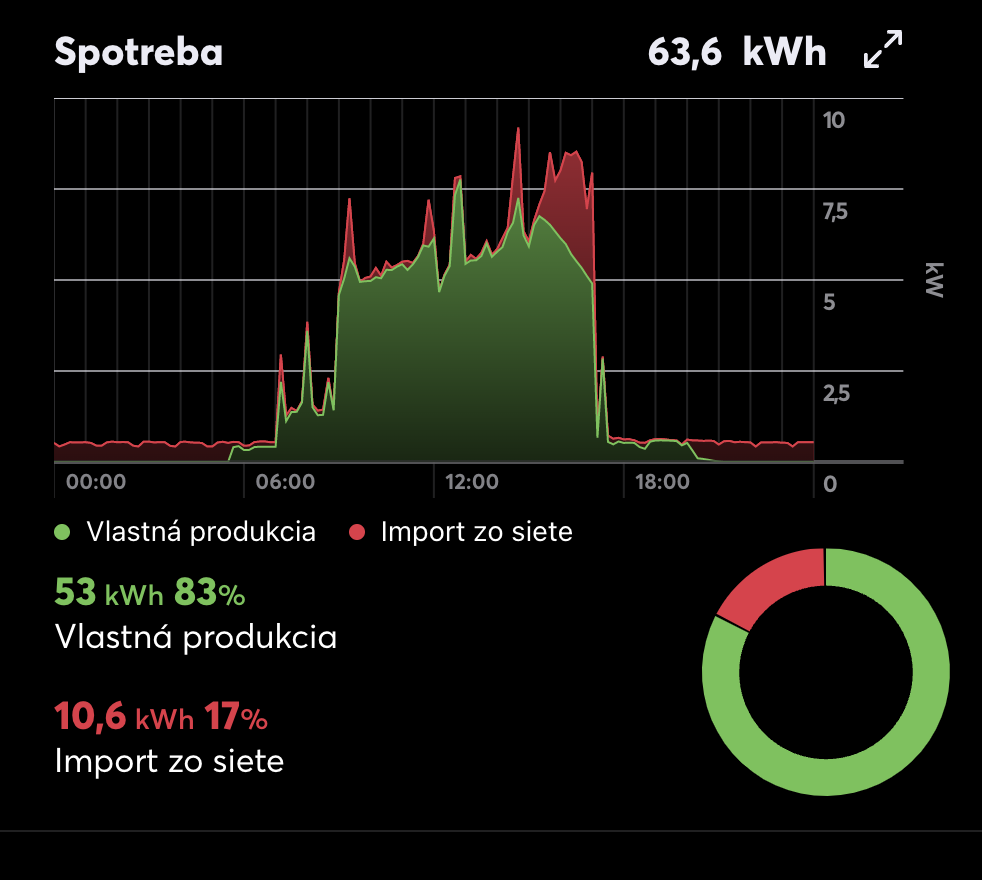Toggle the Vlastná produkcia legend series
The image size is (982, 880).
tap(186, 531)
